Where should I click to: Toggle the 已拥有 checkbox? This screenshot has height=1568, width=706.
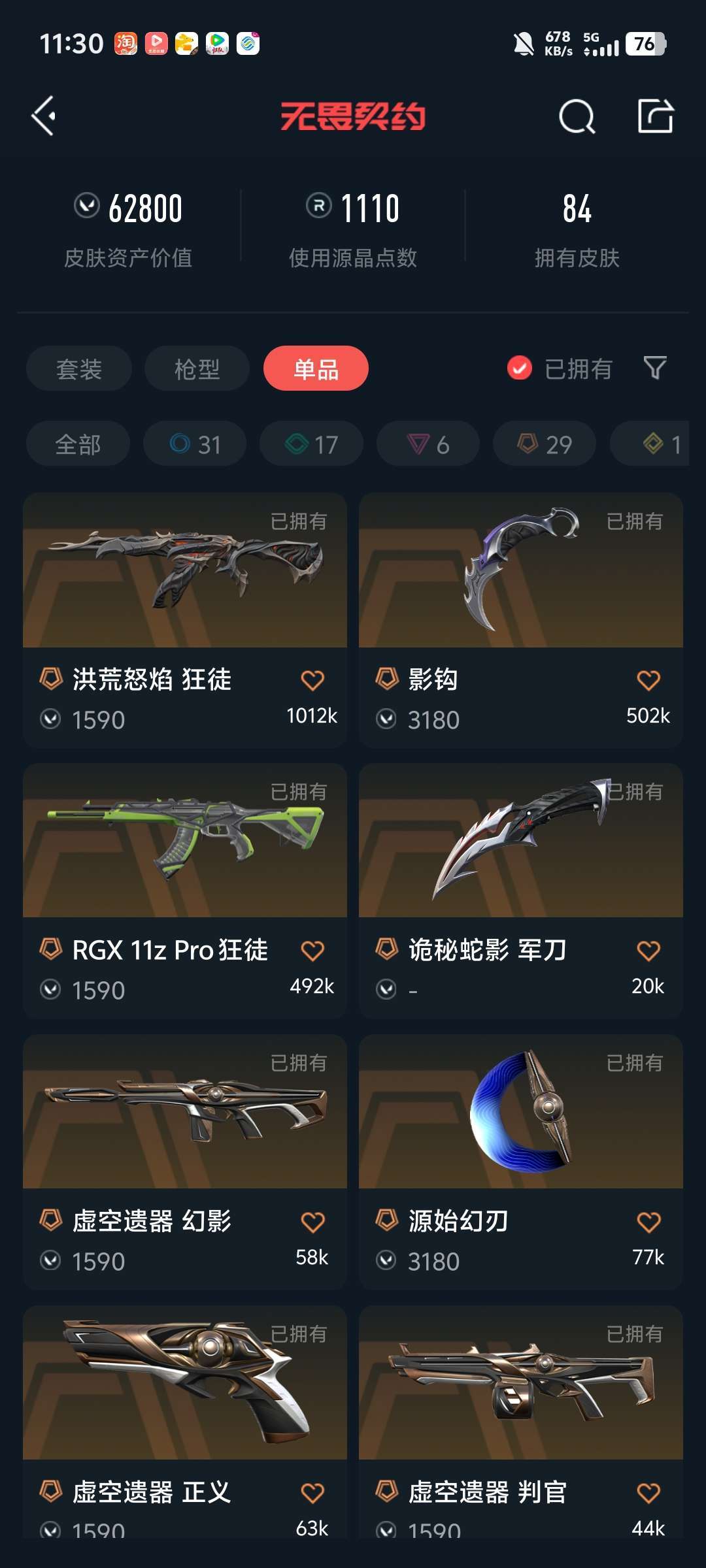click(520, 368)
